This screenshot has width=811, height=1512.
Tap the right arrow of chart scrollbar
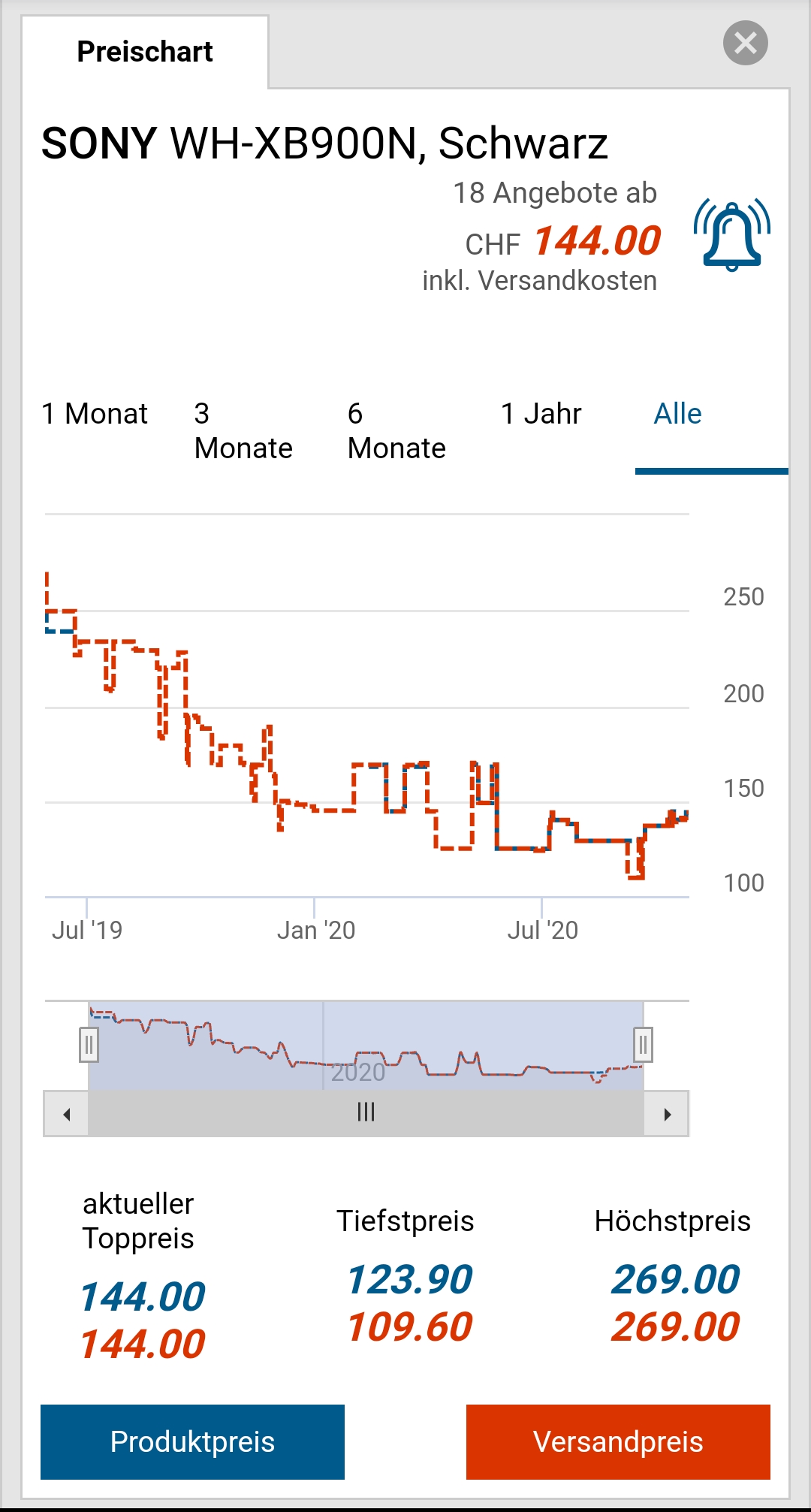667,1114
